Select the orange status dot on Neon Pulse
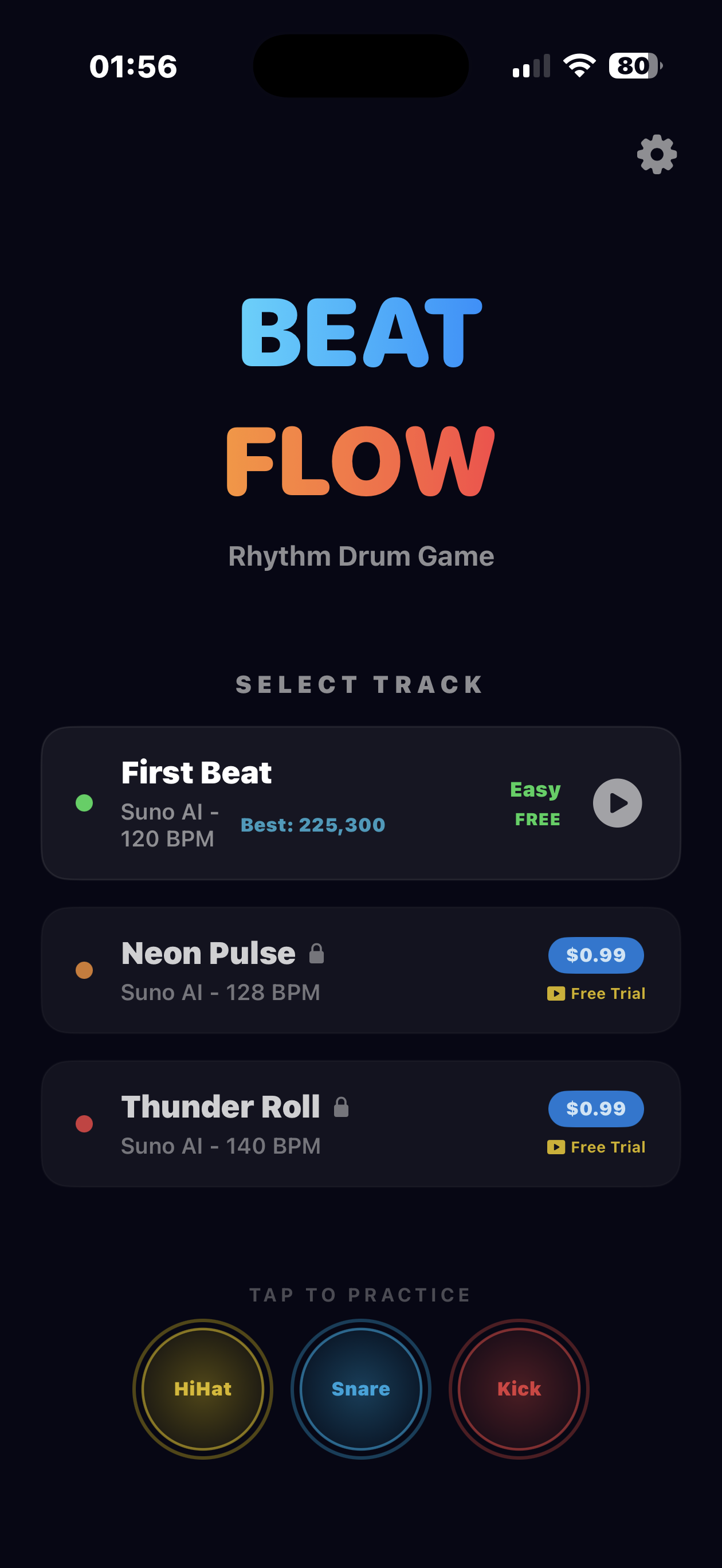 pos(84,970)
